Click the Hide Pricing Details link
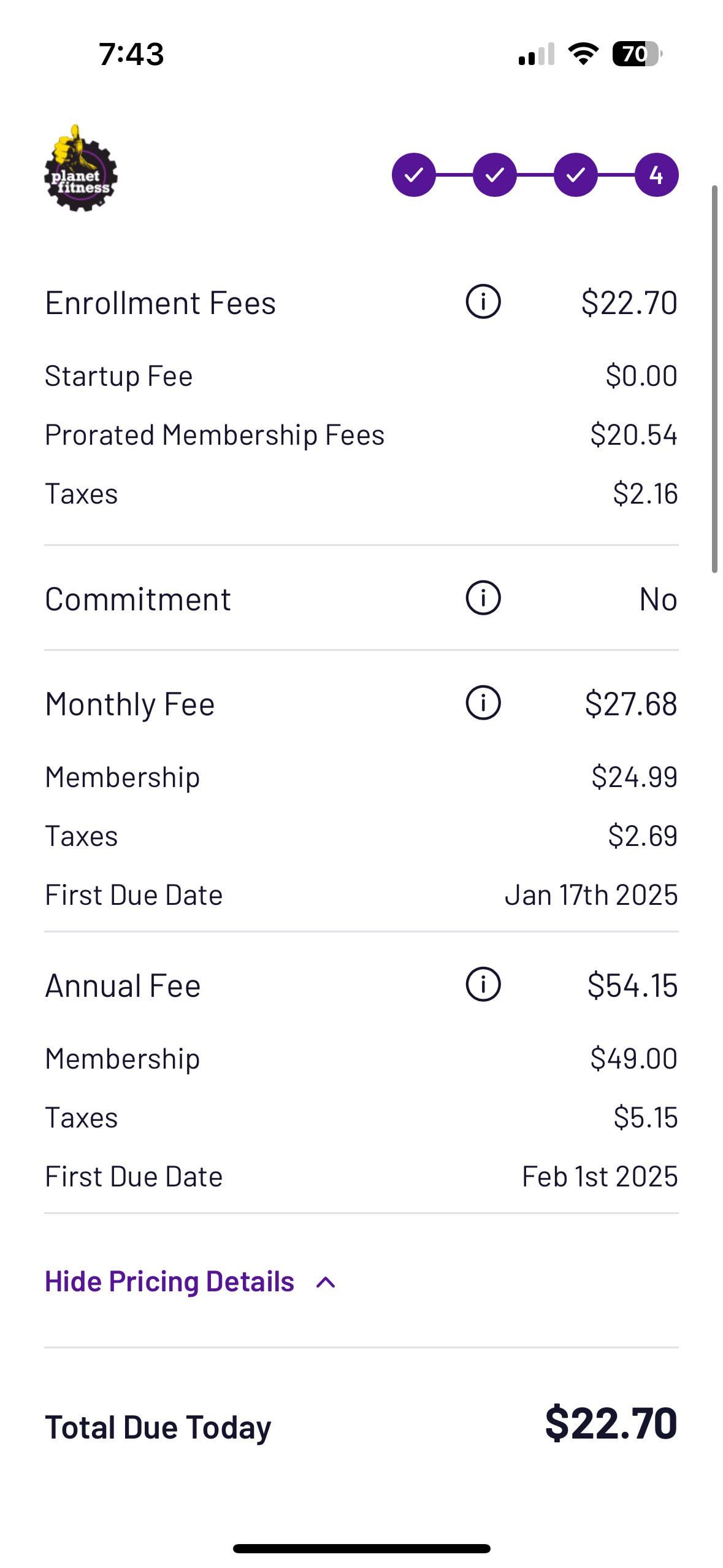723x1568 pixels. coord(170,1281)
